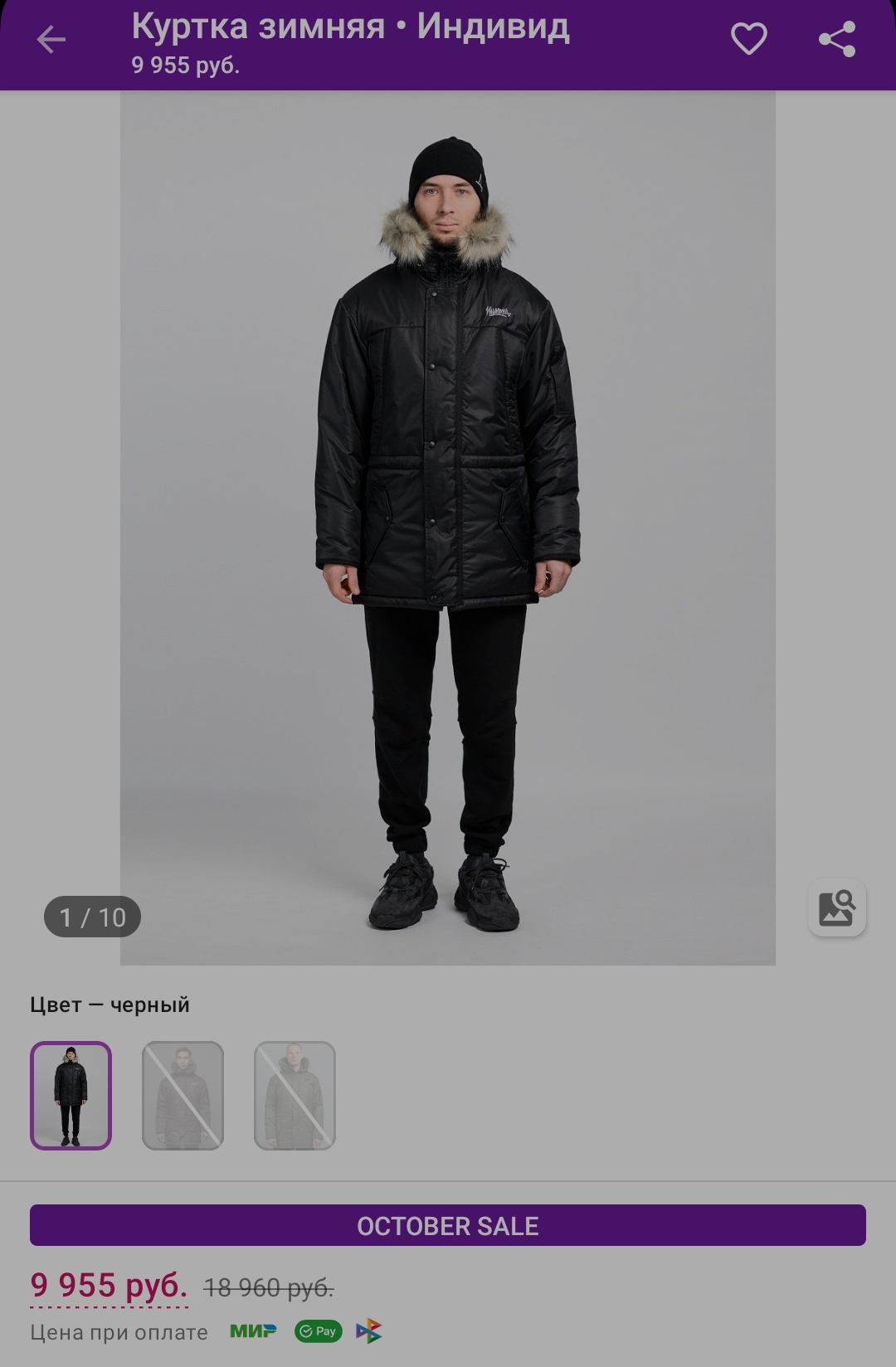View details for 9 955 руб. price
Screen dimensions: 896x1367
coord(109,1287)
